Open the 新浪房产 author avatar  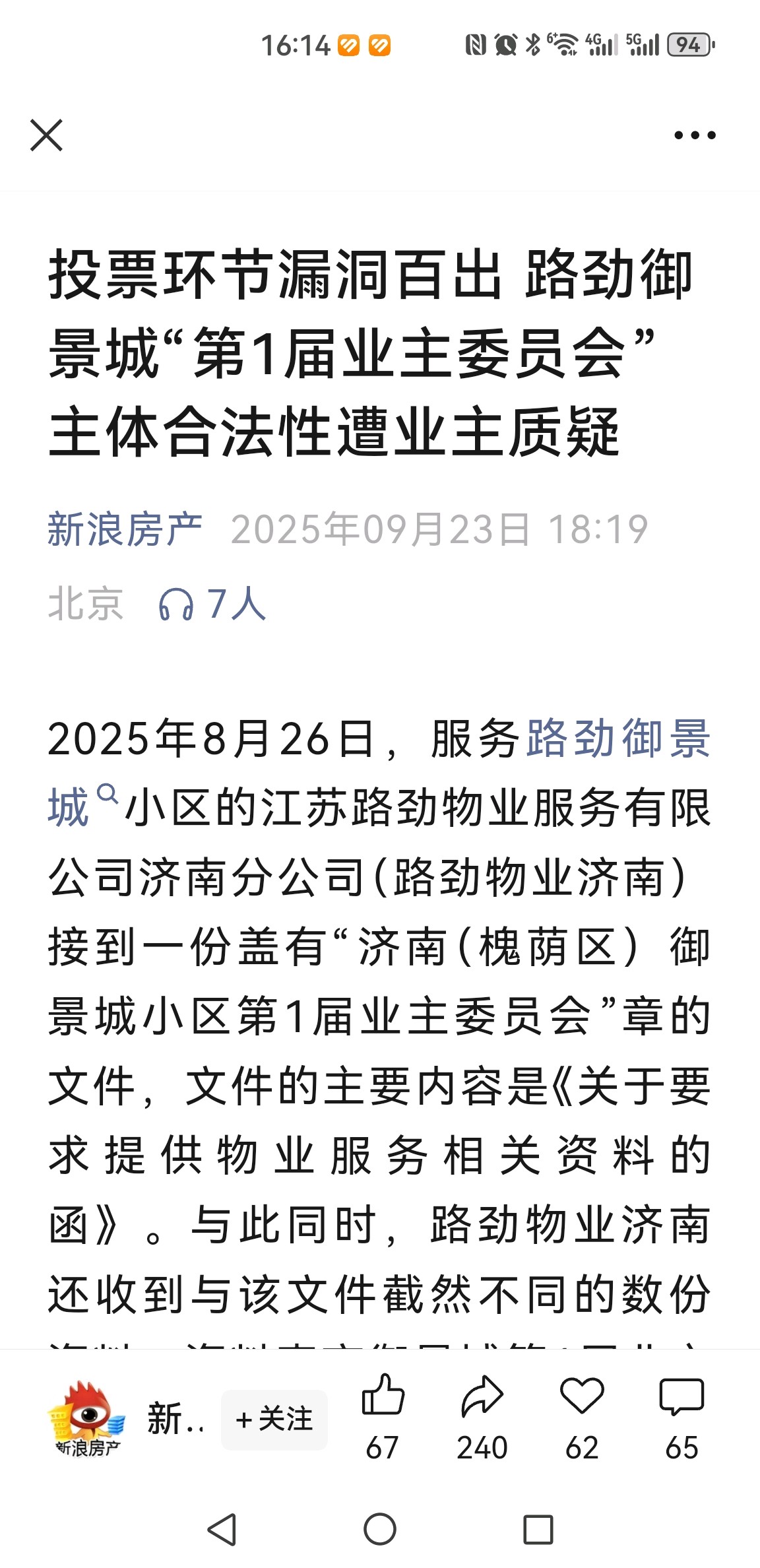coord(86,1418)
